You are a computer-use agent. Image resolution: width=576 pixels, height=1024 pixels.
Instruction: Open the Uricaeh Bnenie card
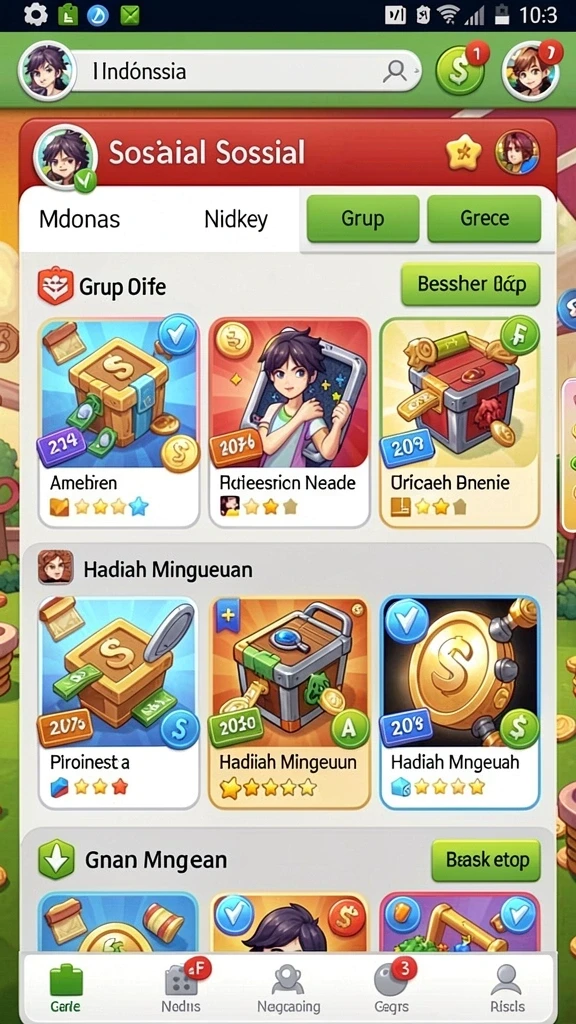(460, 423)
